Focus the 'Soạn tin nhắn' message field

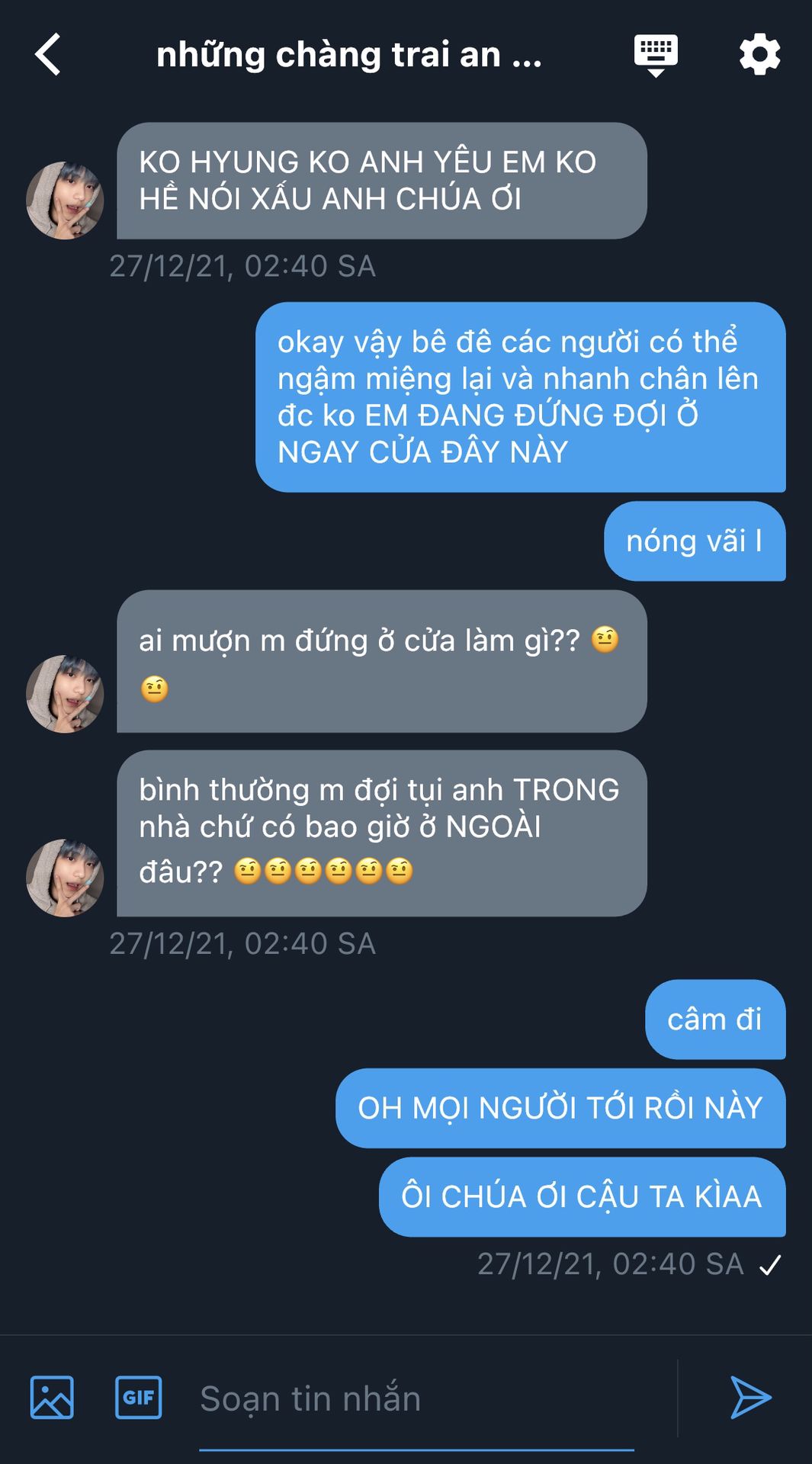(416, 1399)
